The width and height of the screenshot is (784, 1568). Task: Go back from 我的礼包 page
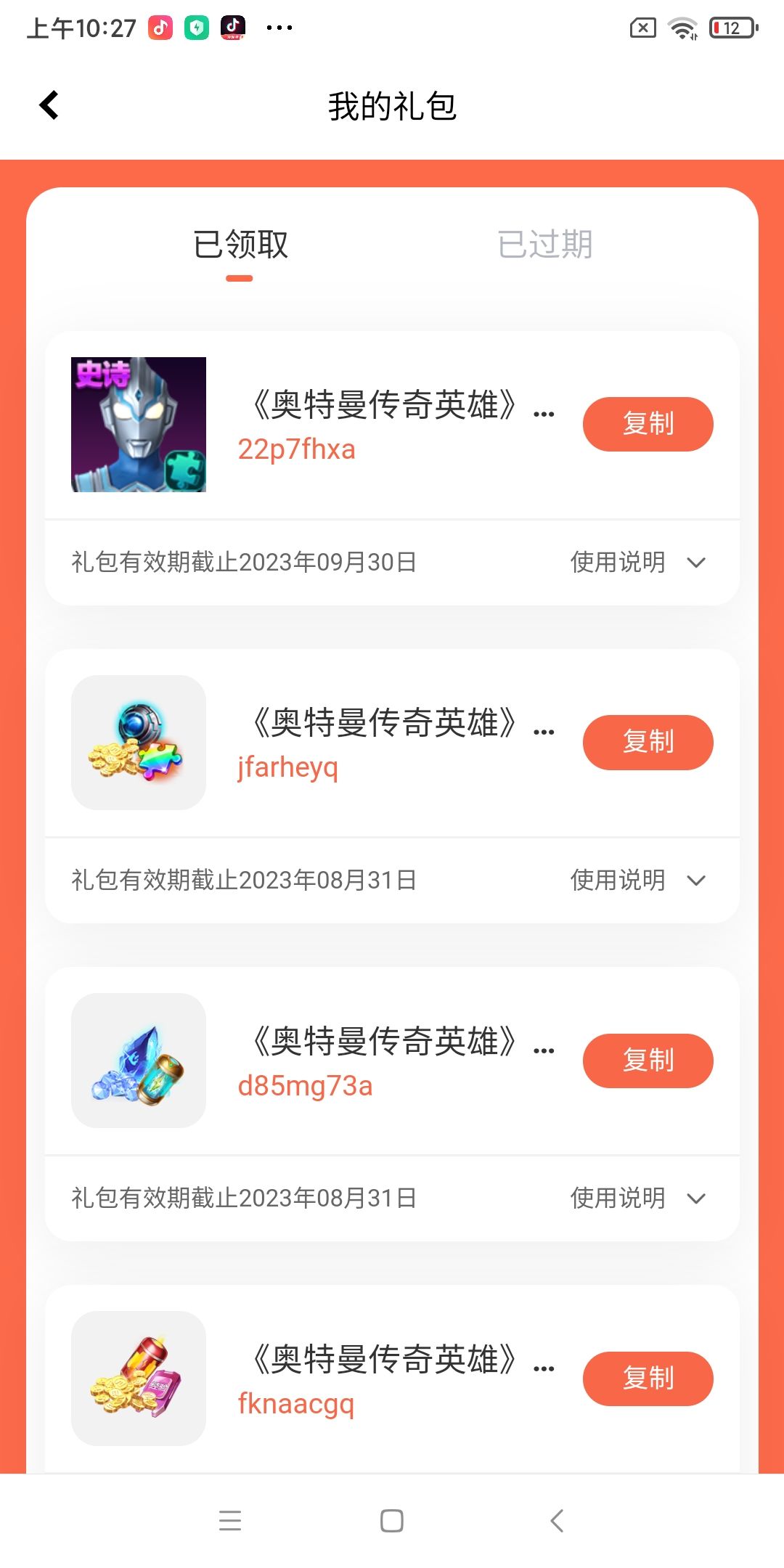[49, 105]
